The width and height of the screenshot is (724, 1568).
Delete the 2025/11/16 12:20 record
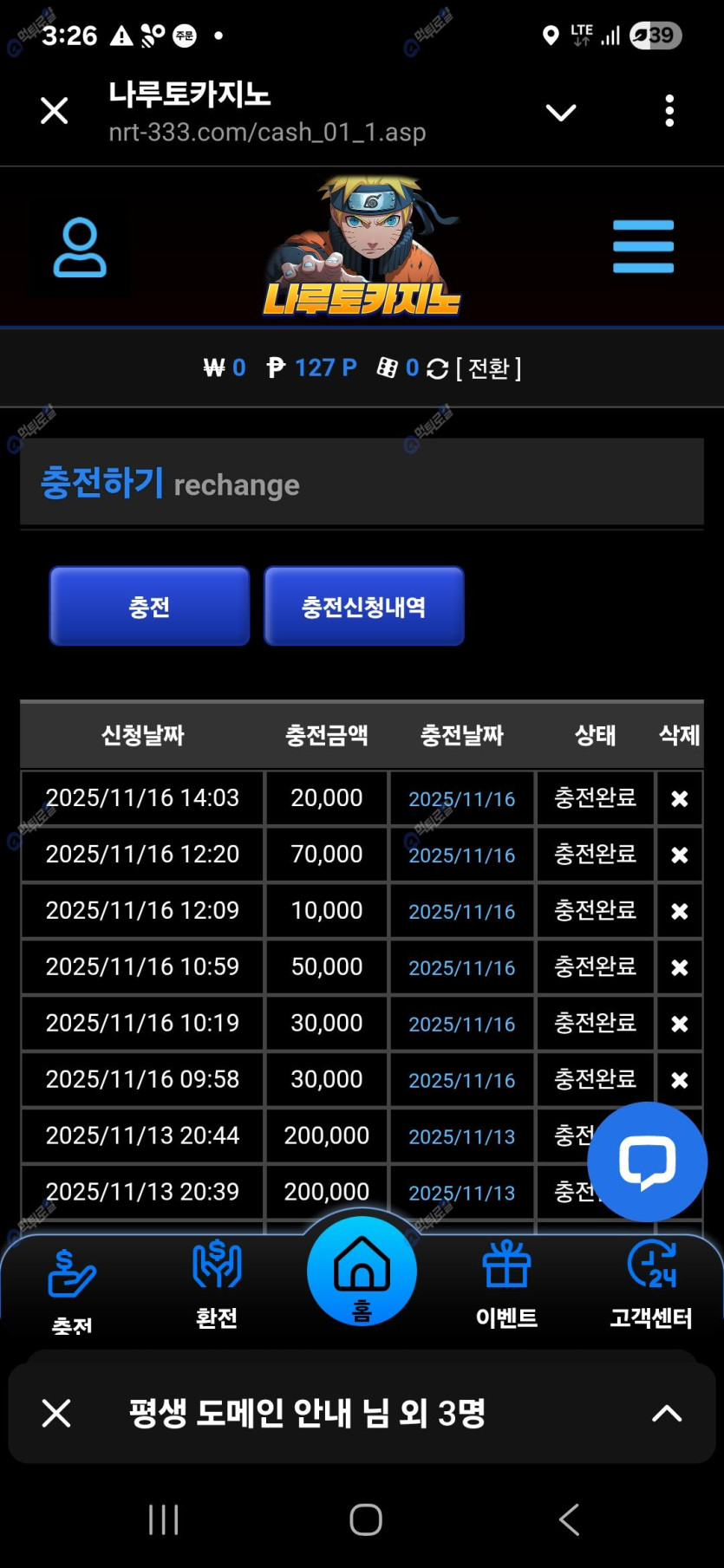tap(680, 855)
